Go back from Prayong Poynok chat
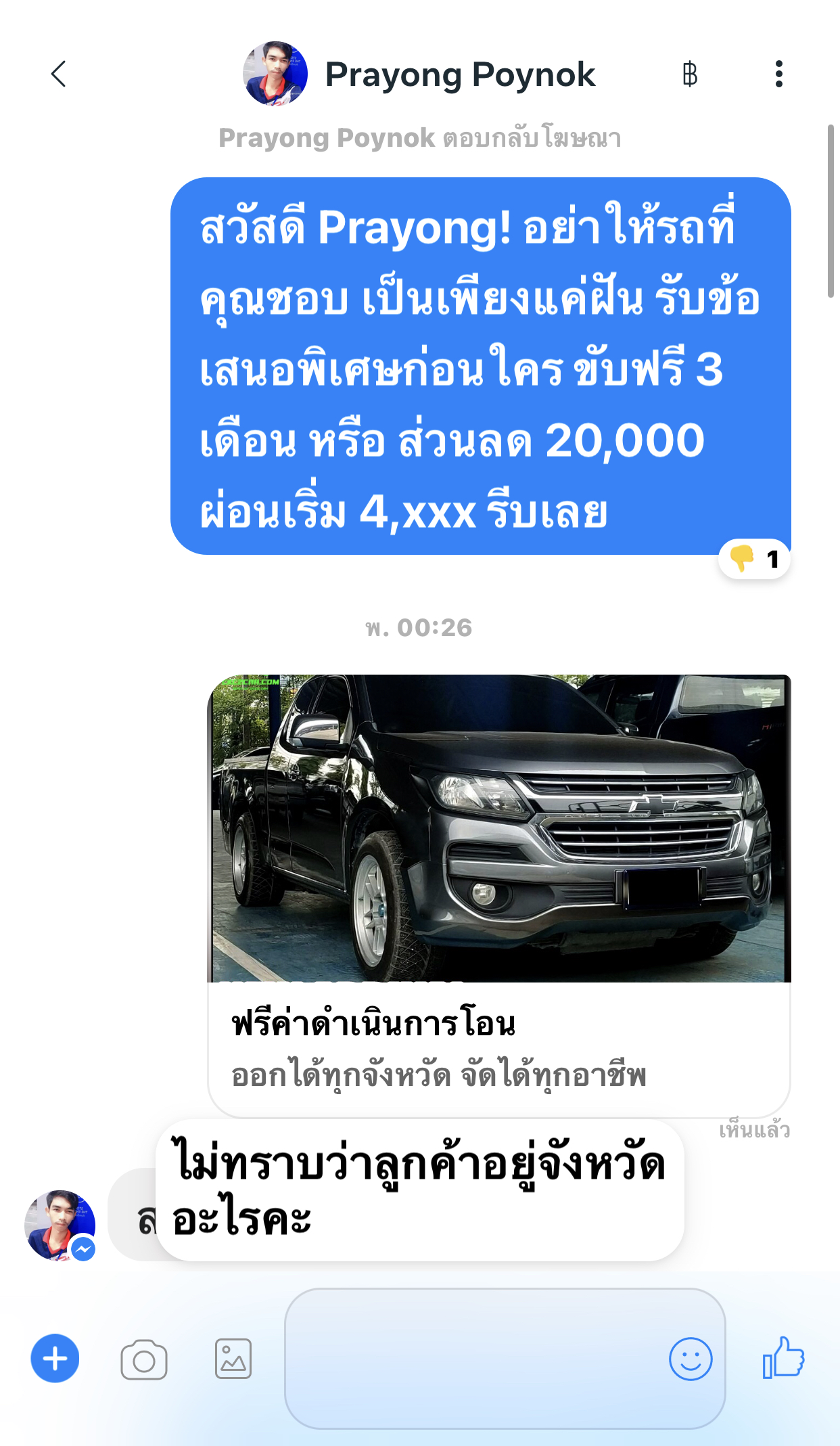The height and width of the screenshot is (1446, 840). click(x=59, y=74)
